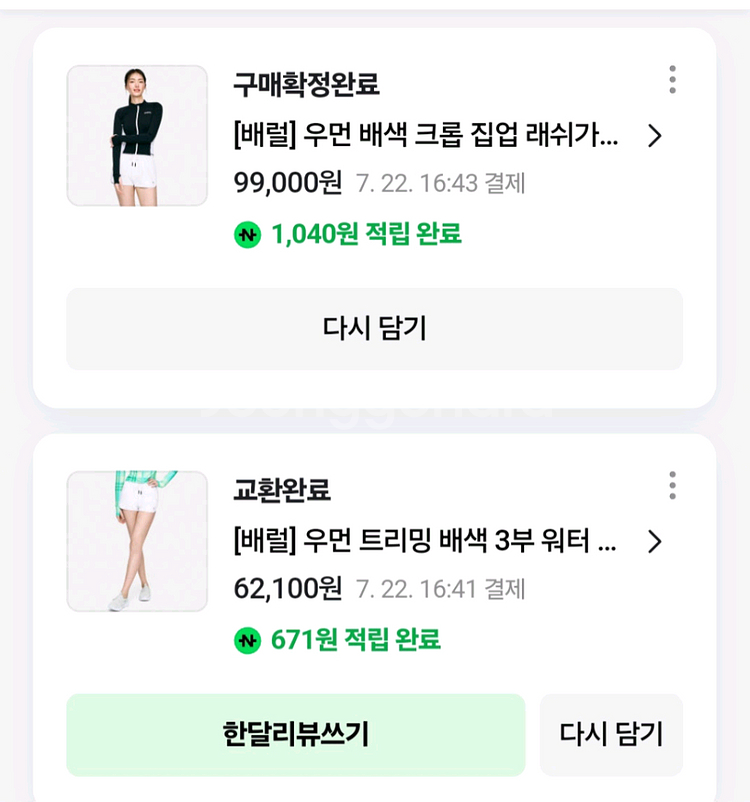The width and height of the screenshot is (750, 802).
Task: View the white shorts product image
Action: click(137, 542)
